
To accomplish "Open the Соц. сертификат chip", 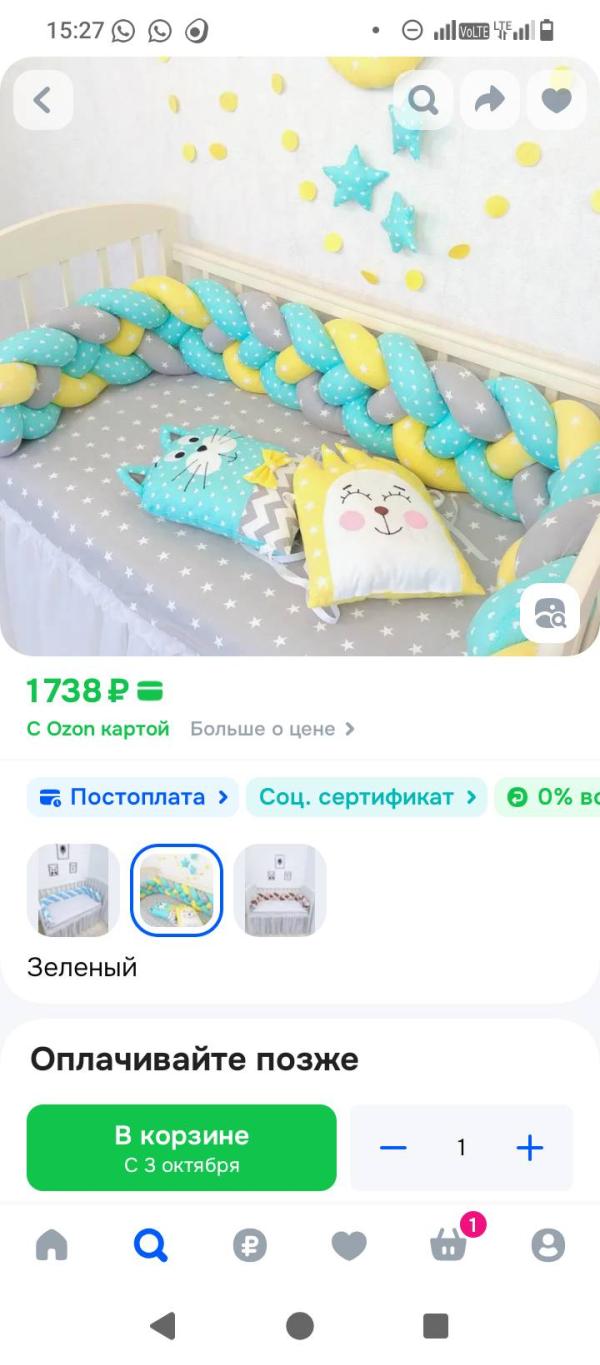I will 366,797.
